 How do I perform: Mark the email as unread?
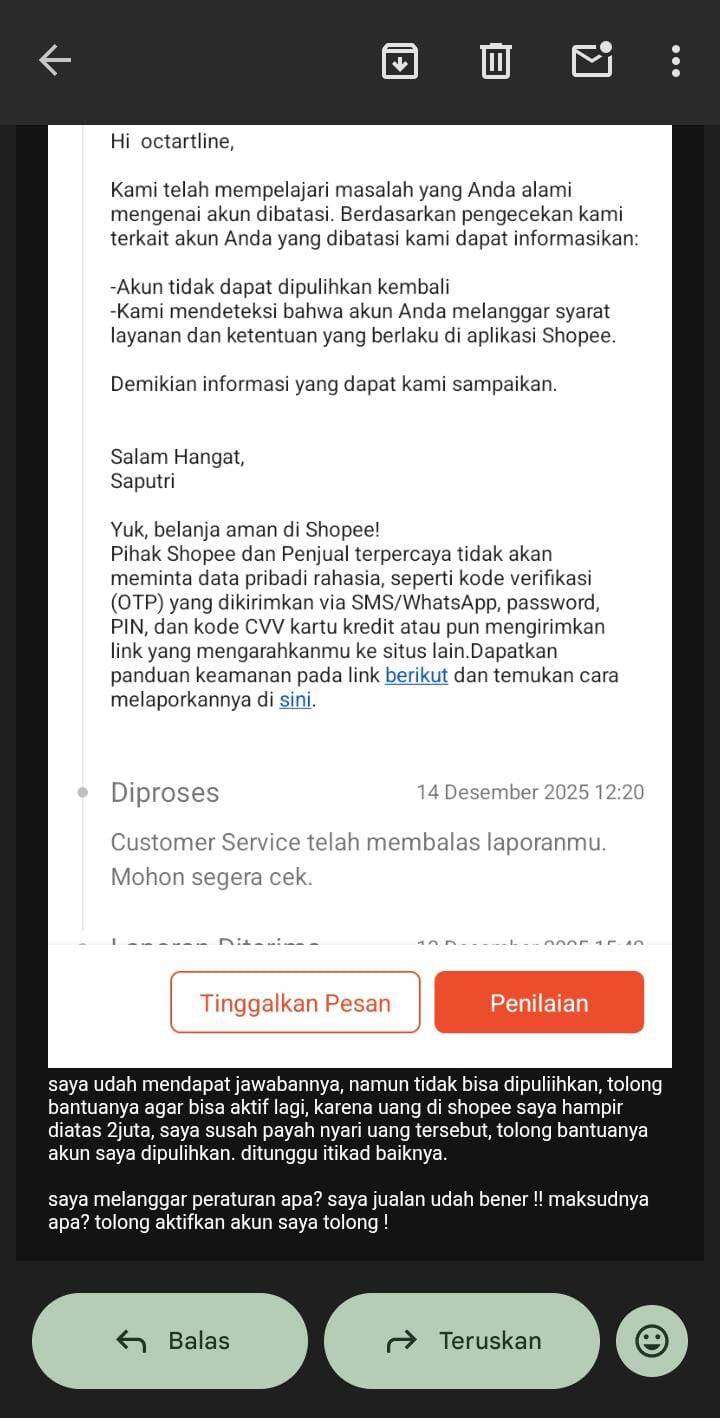tap(592, 61)
